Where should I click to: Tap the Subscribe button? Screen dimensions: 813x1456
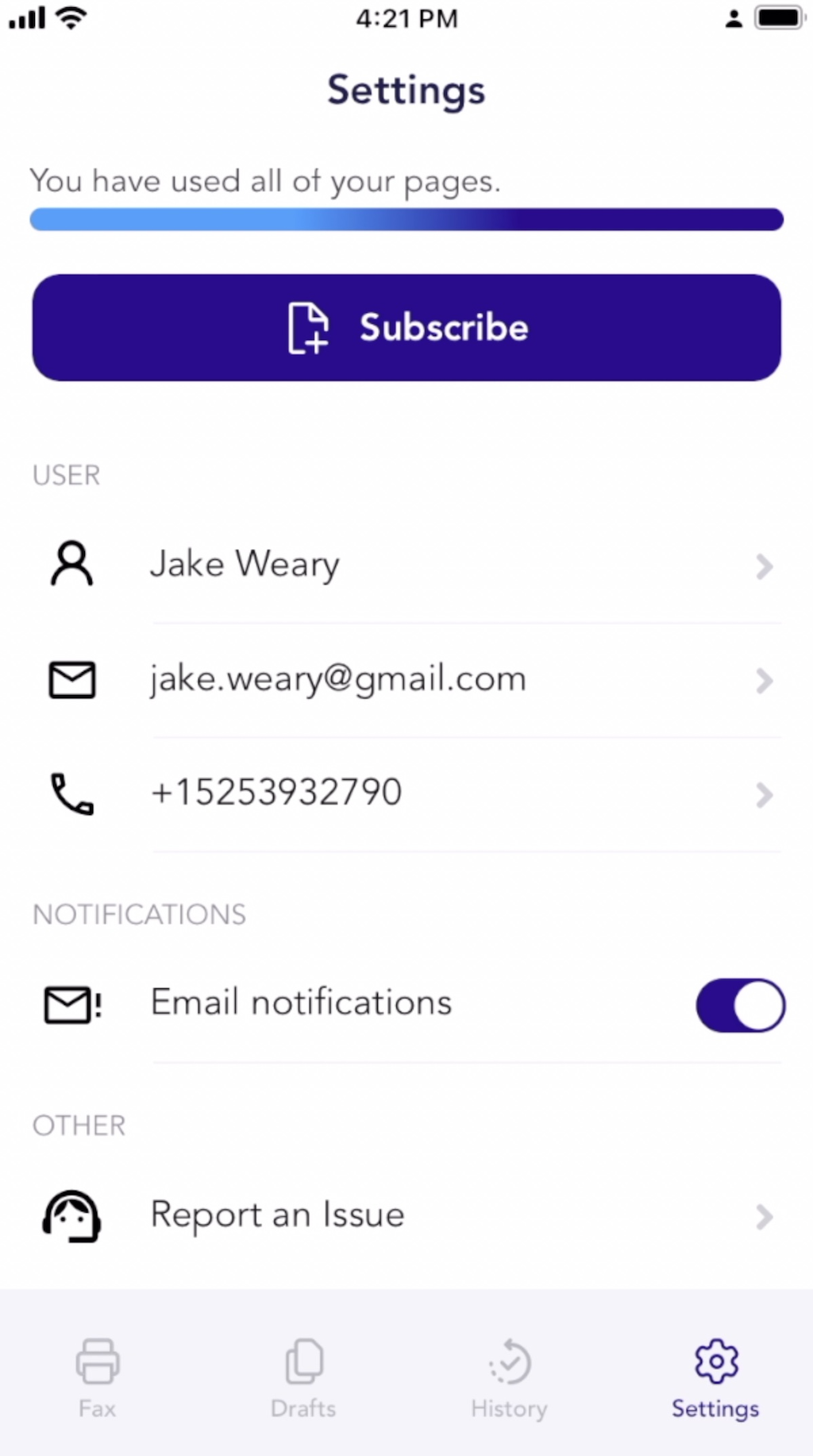(406, 327)
